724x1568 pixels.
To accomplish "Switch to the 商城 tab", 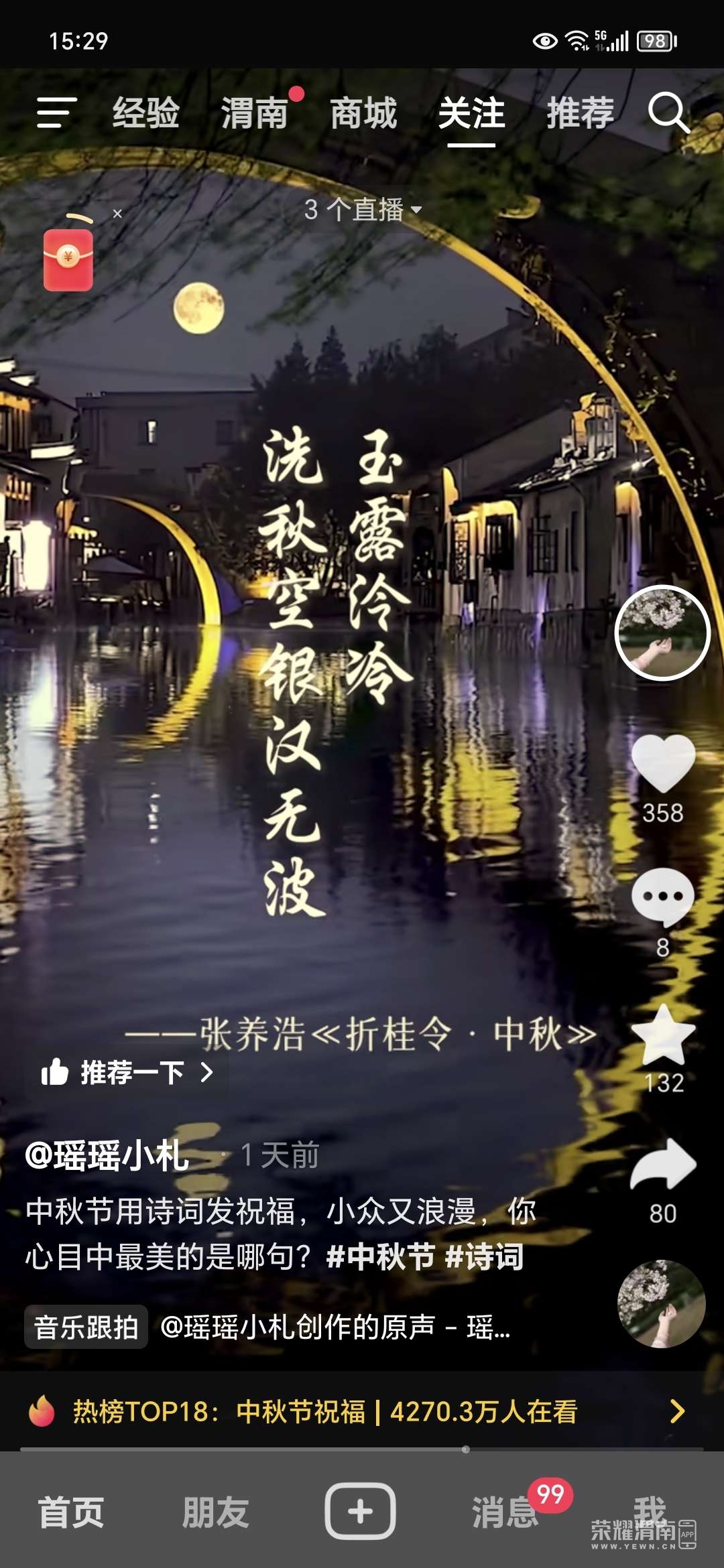I will tap(363, 113).
